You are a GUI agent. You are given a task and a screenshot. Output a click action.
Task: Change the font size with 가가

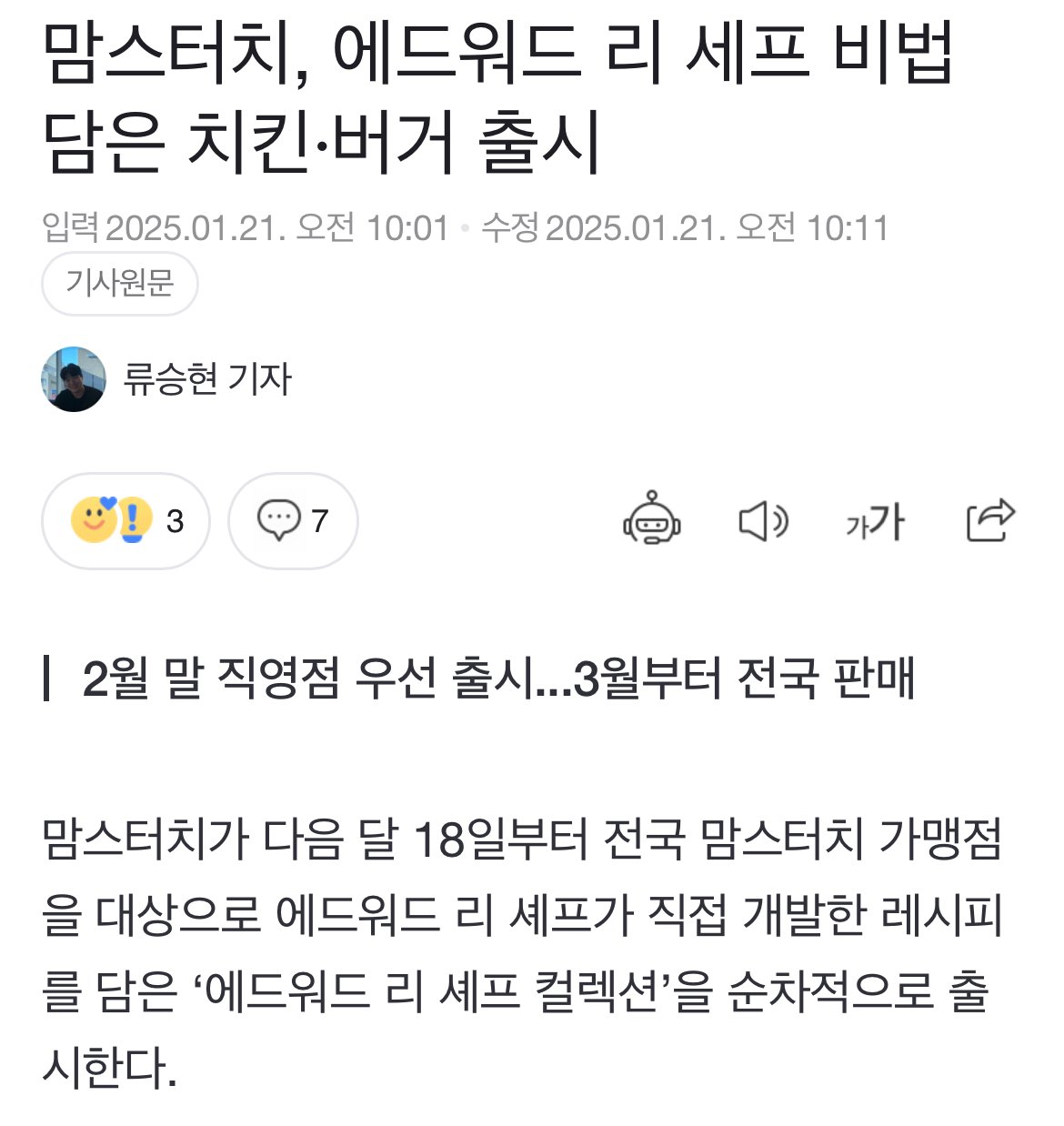pos(874,522)
